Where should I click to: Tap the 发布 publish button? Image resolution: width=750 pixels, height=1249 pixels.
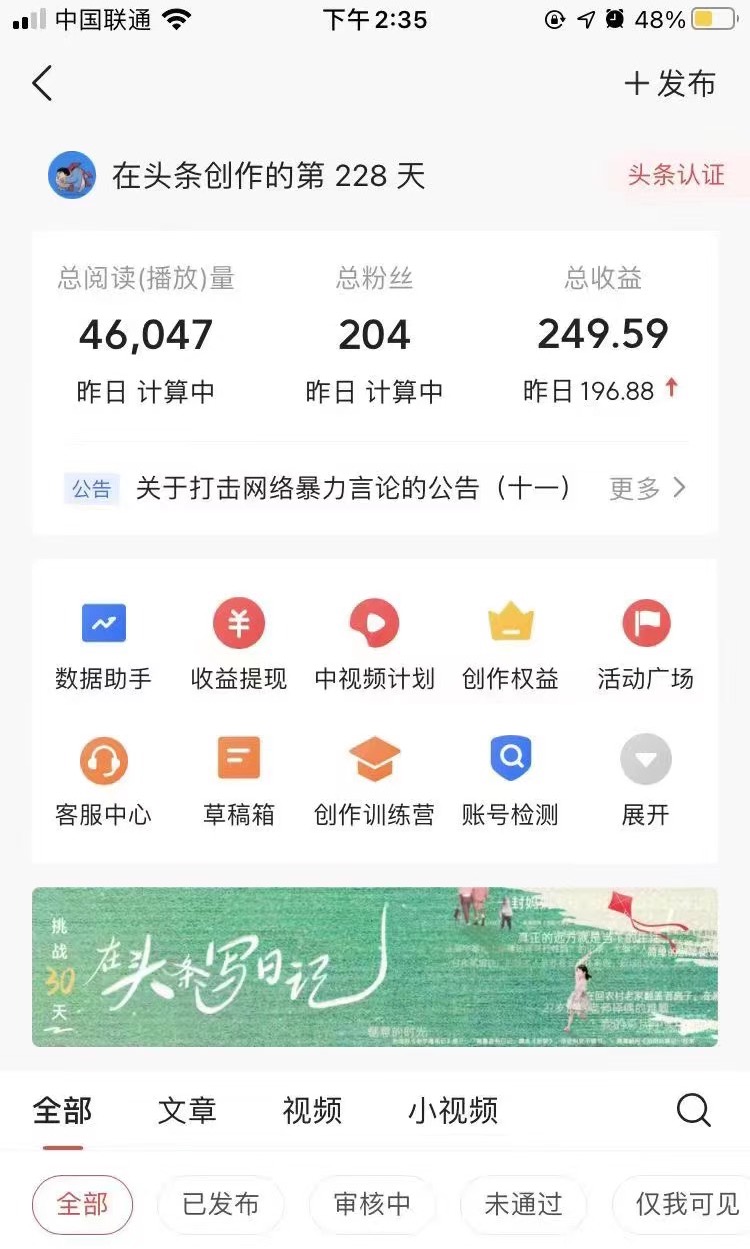pyautogui.click(x=670, y=84)
